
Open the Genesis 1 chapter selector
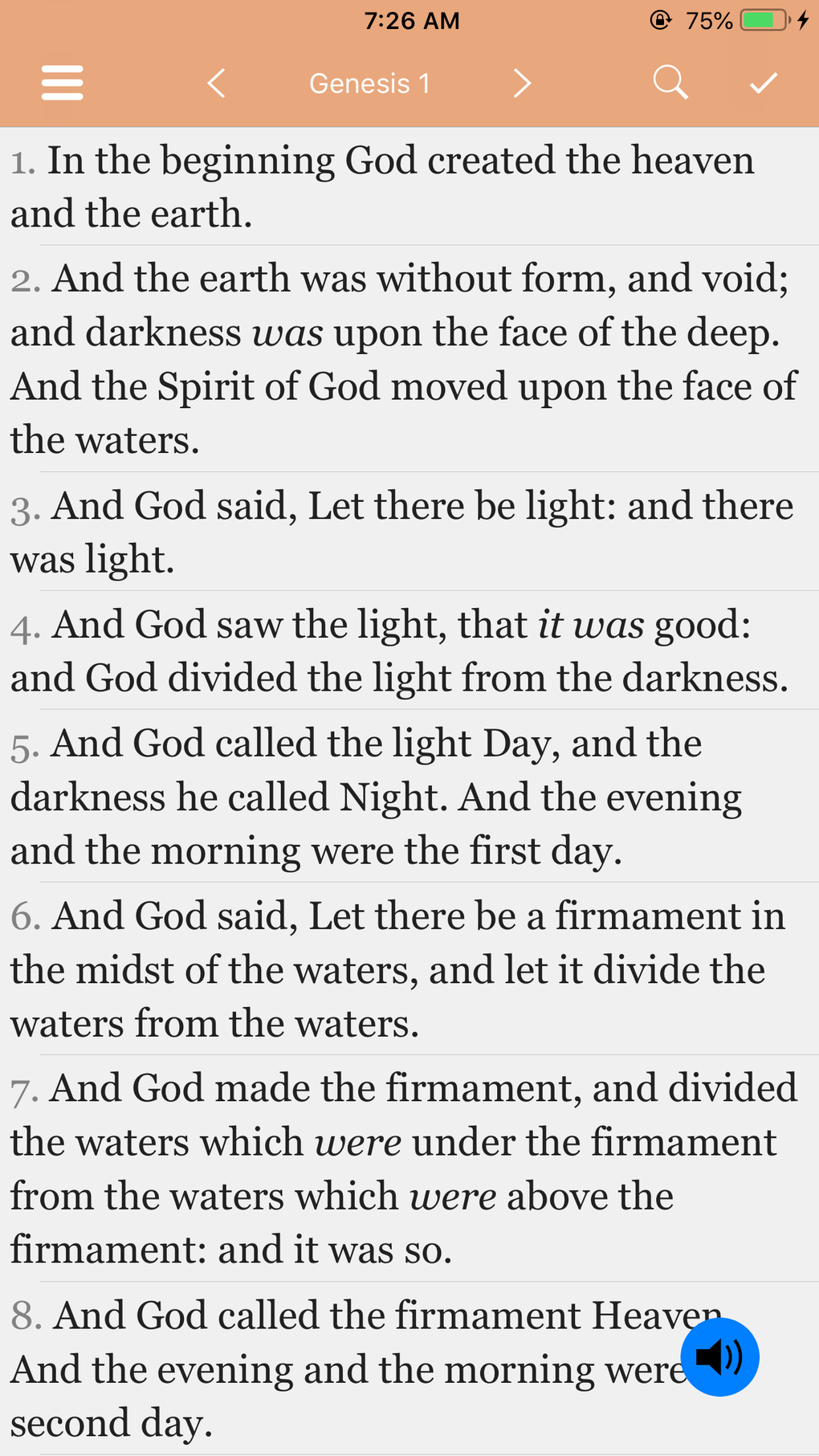click(x=369, y=84)
